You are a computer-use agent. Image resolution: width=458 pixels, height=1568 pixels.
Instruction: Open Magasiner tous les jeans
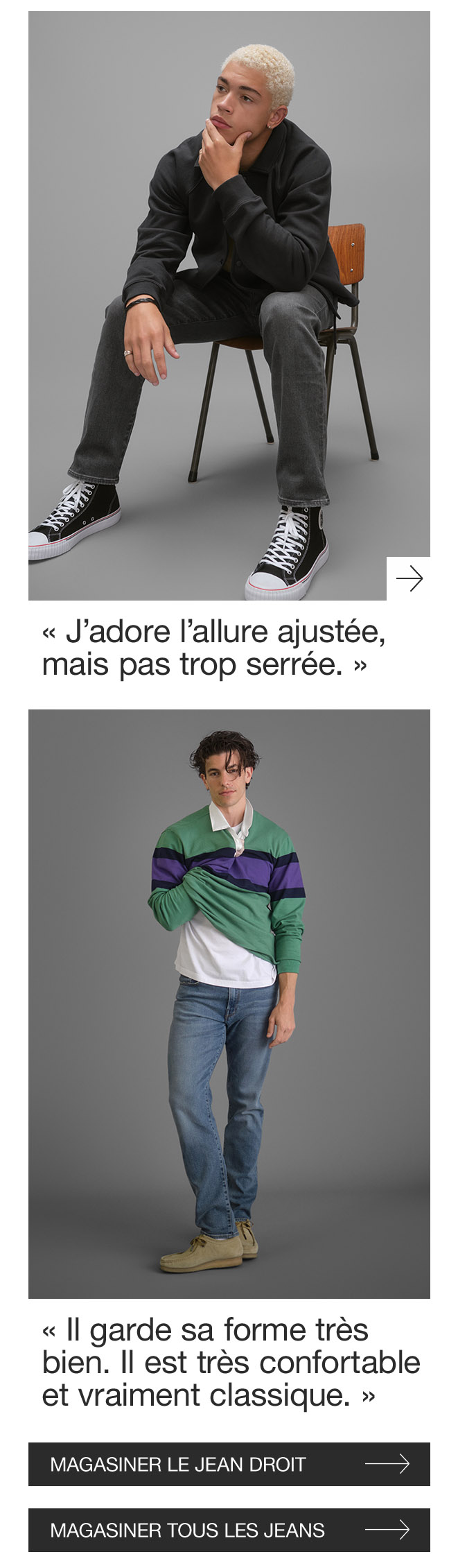(x=229, y=1529)
